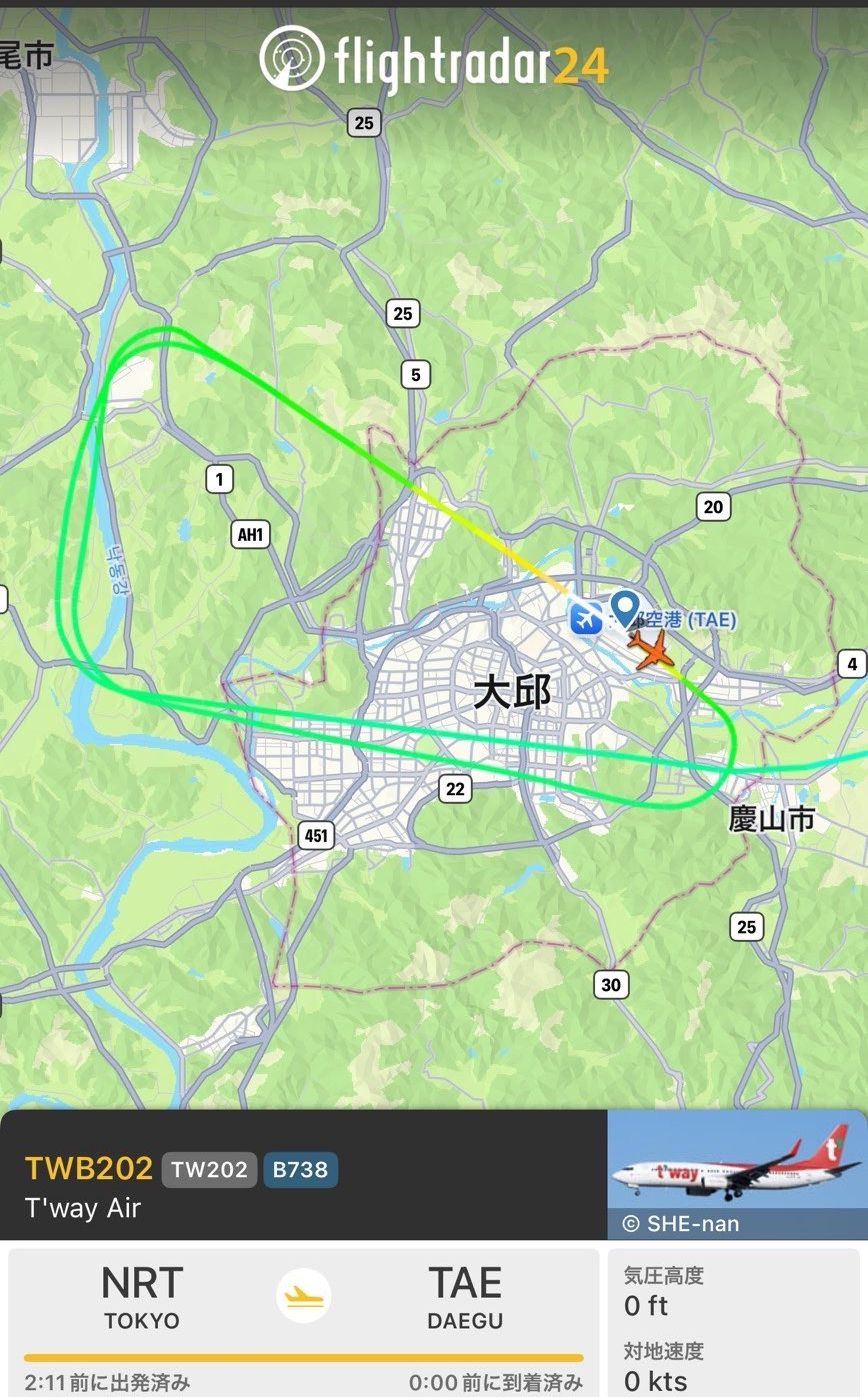Open the T'way aircraft photo
The height and width of the screenshot is (1397, 868).
click(x=737, y=1174)
